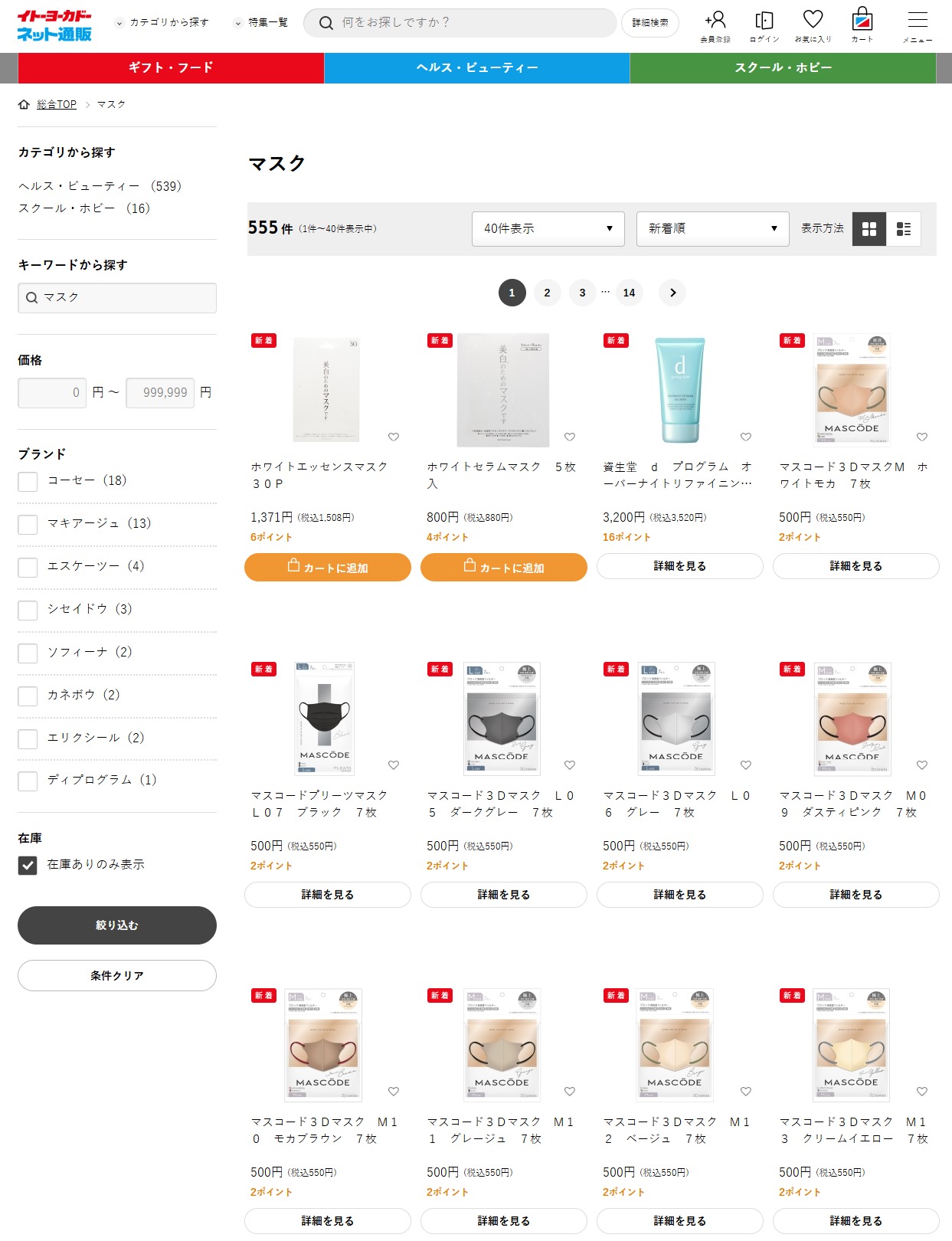Add ホワイトエッセンスマスク 30P to cart
Viewport: 952px width, 1241px height.
click(327, 568)
